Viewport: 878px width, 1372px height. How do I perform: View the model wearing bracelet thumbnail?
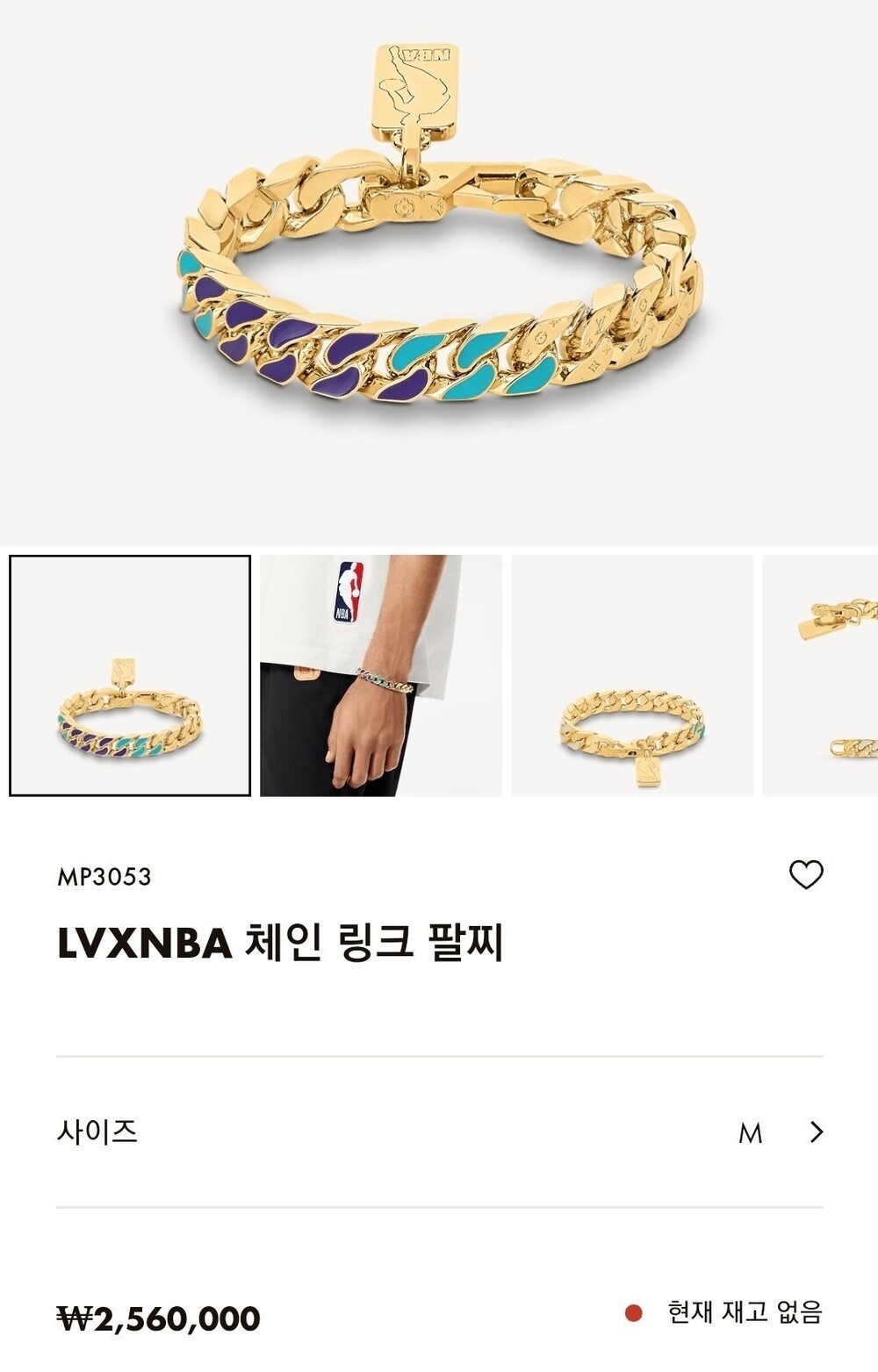[381, 676]
